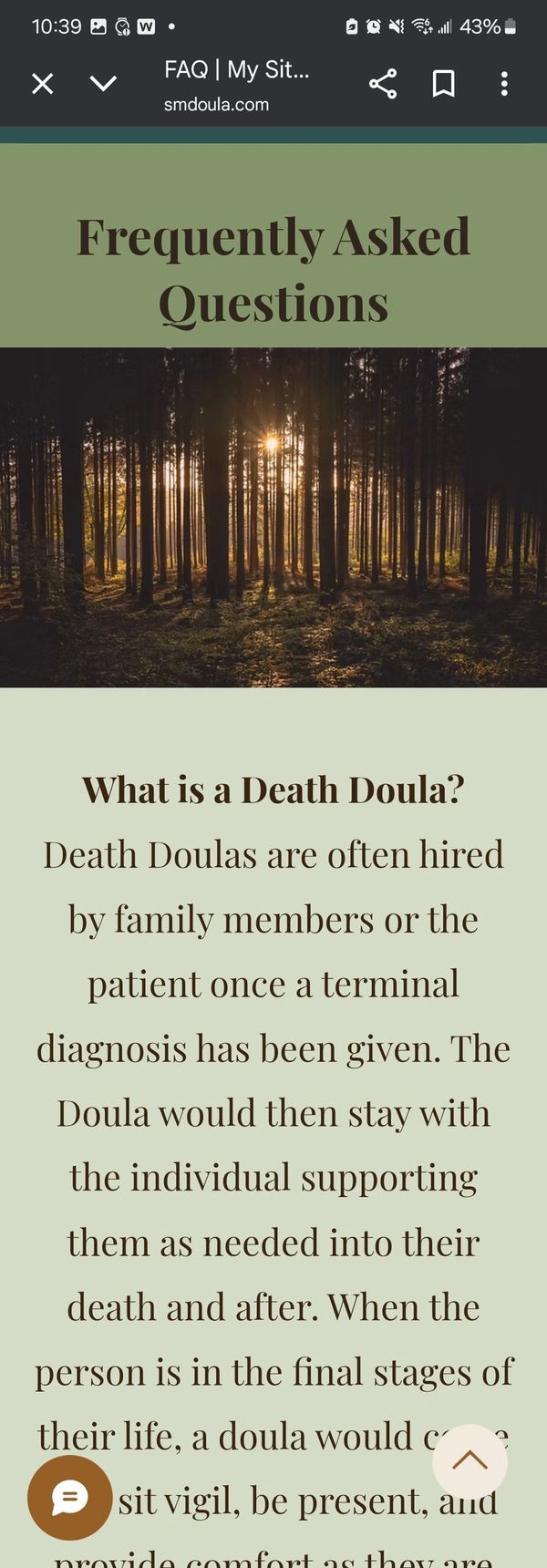Close the browser custom tab
Viewport: 547px width, 1568px height.
coord(42,84)
